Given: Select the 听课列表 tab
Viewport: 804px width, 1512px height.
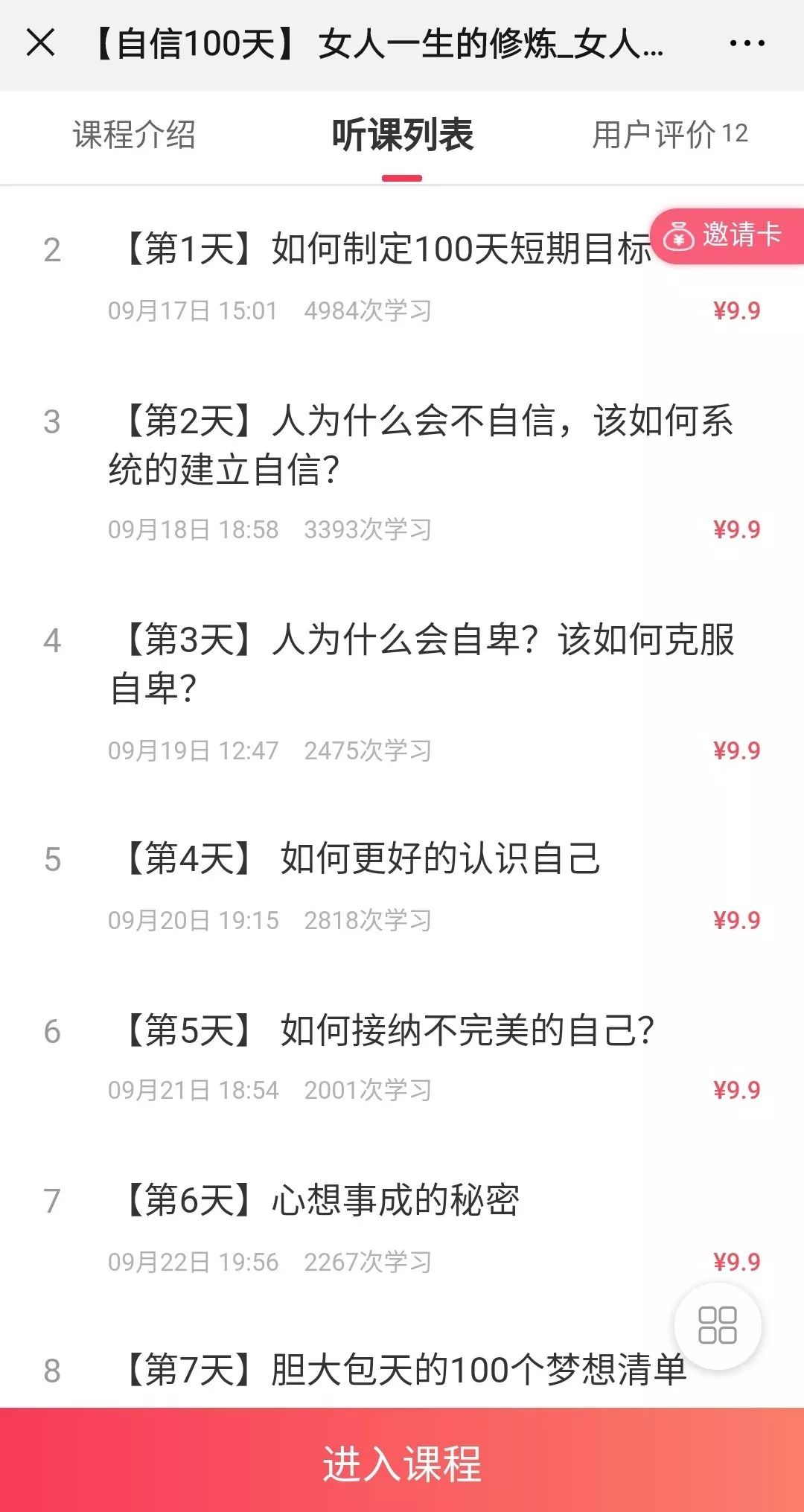Looking at the screenshot, I should (402, 135).
